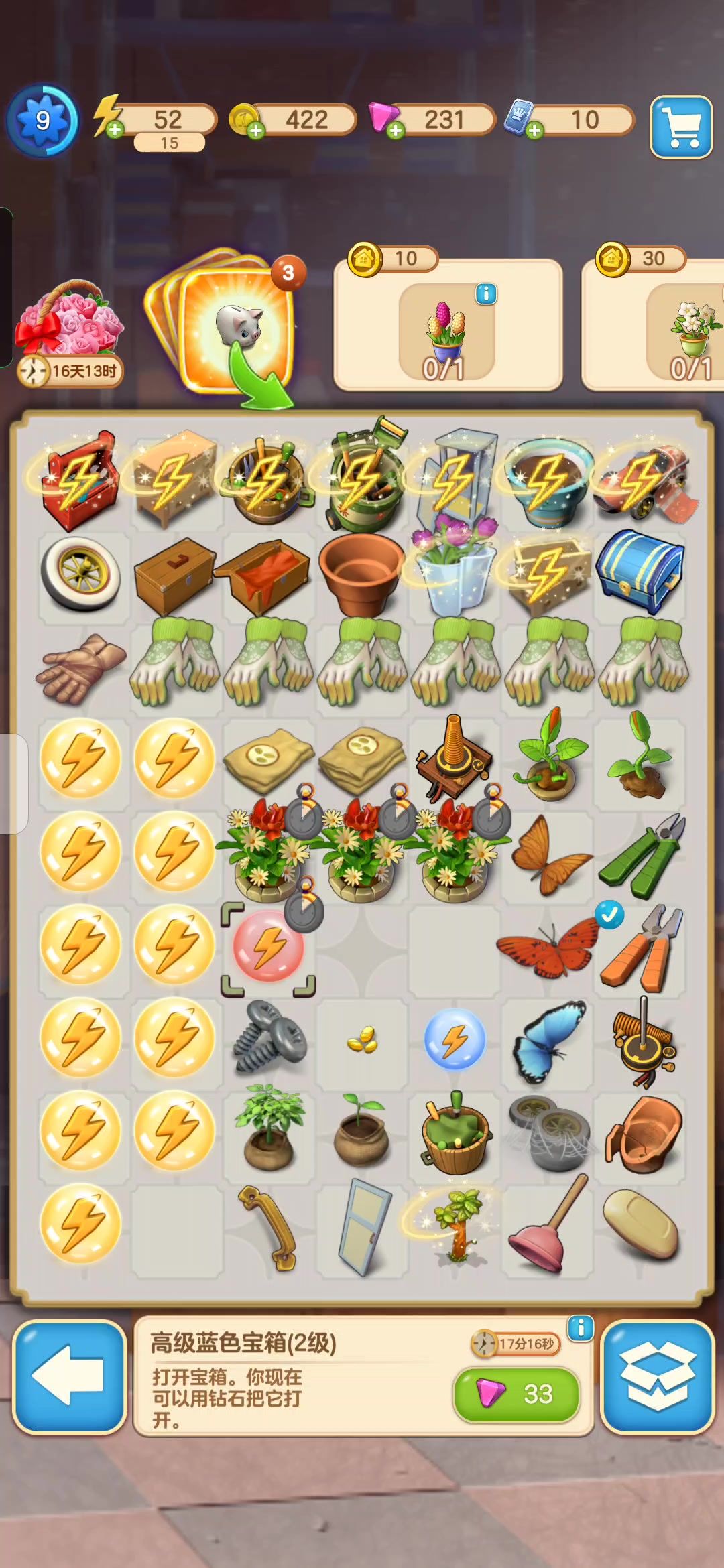Image resolution: width=724 pixels, height=1568 pixels.
Task: Add more blue cards with the plus icon
Action: (x=534, y=131)
